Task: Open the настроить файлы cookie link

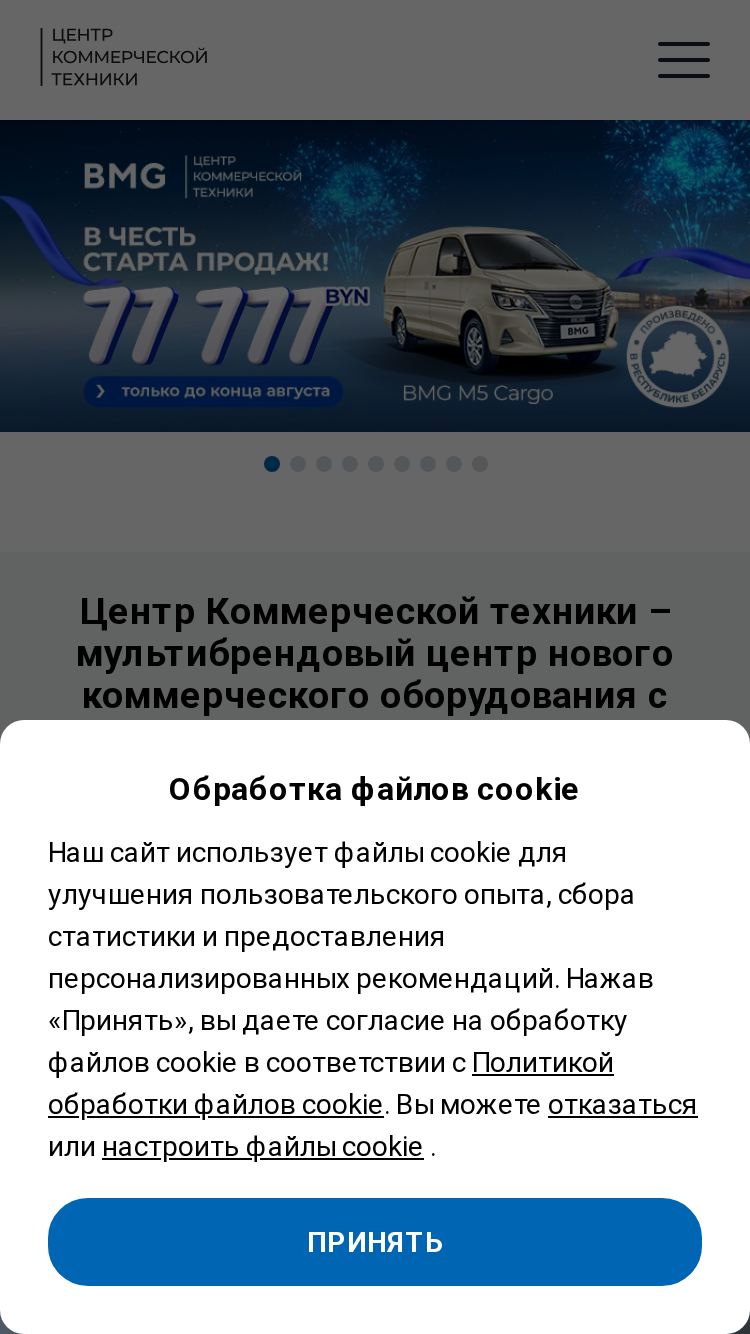Action: (x=263, y=1146)
